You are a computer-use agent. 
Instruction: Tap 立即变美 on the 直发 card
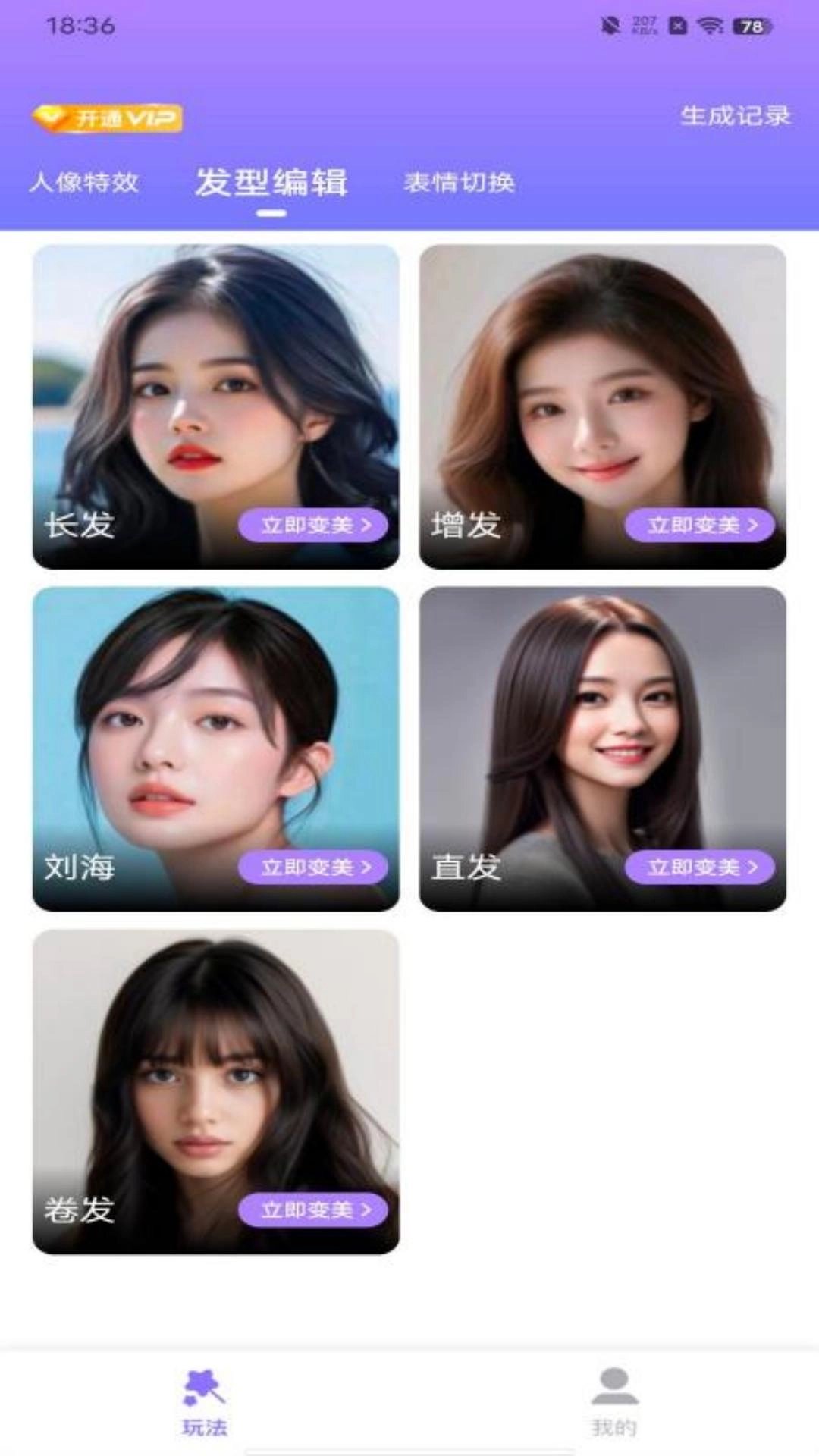pyautogui.click(x=699, y=867)
